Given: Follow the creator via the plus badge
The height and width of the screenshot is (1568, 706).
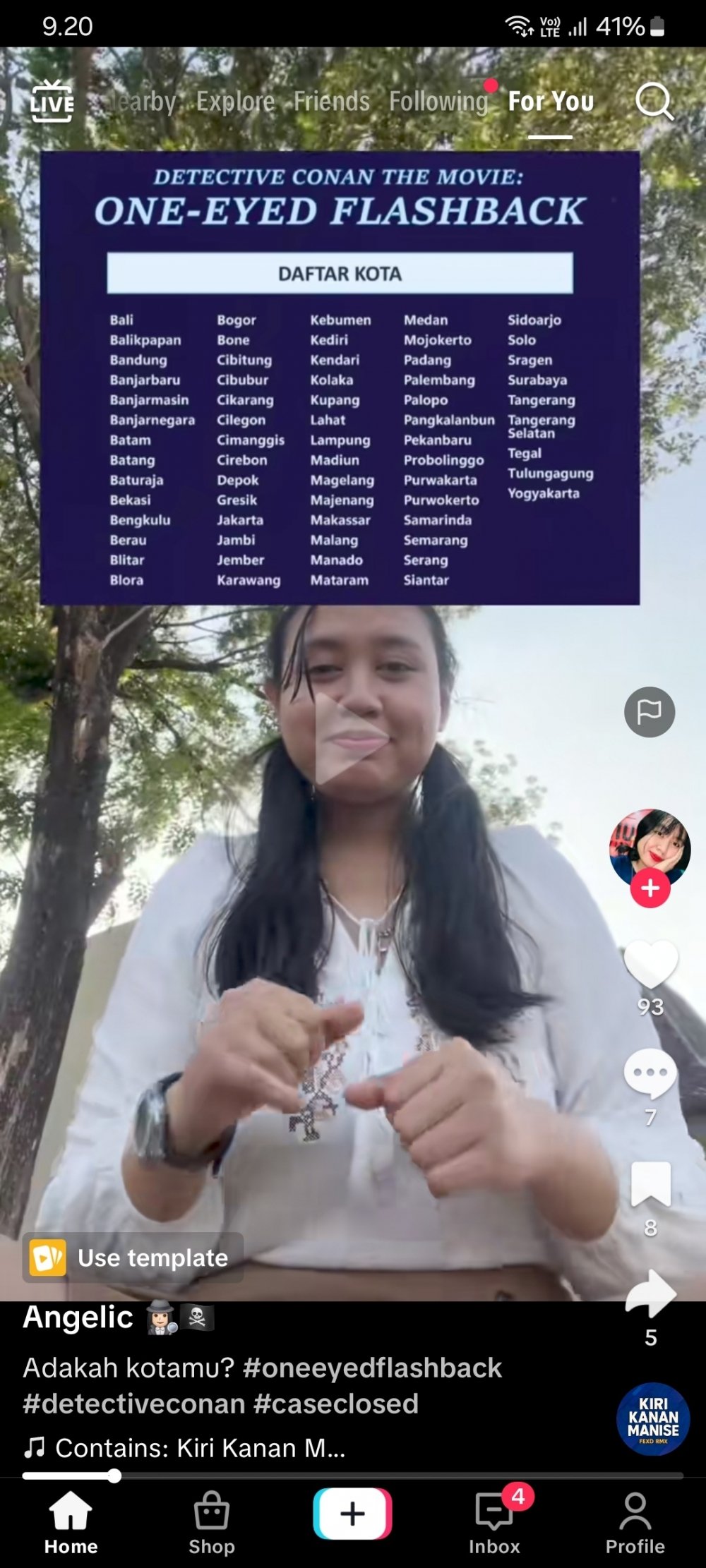Looking at the screenshot, I should [x=650, y=888].
